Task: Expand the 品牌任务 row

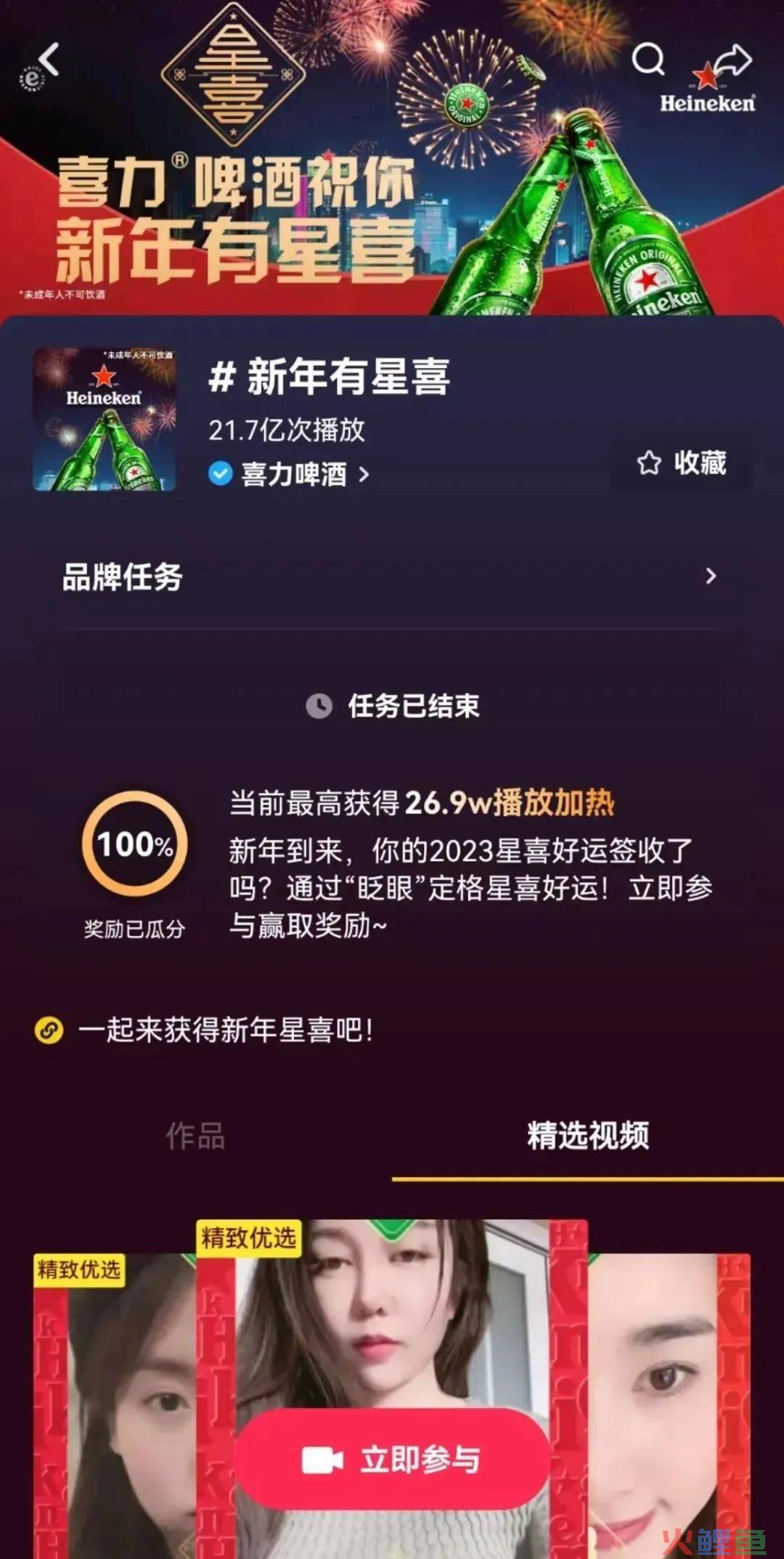Action: coord(391,577)
